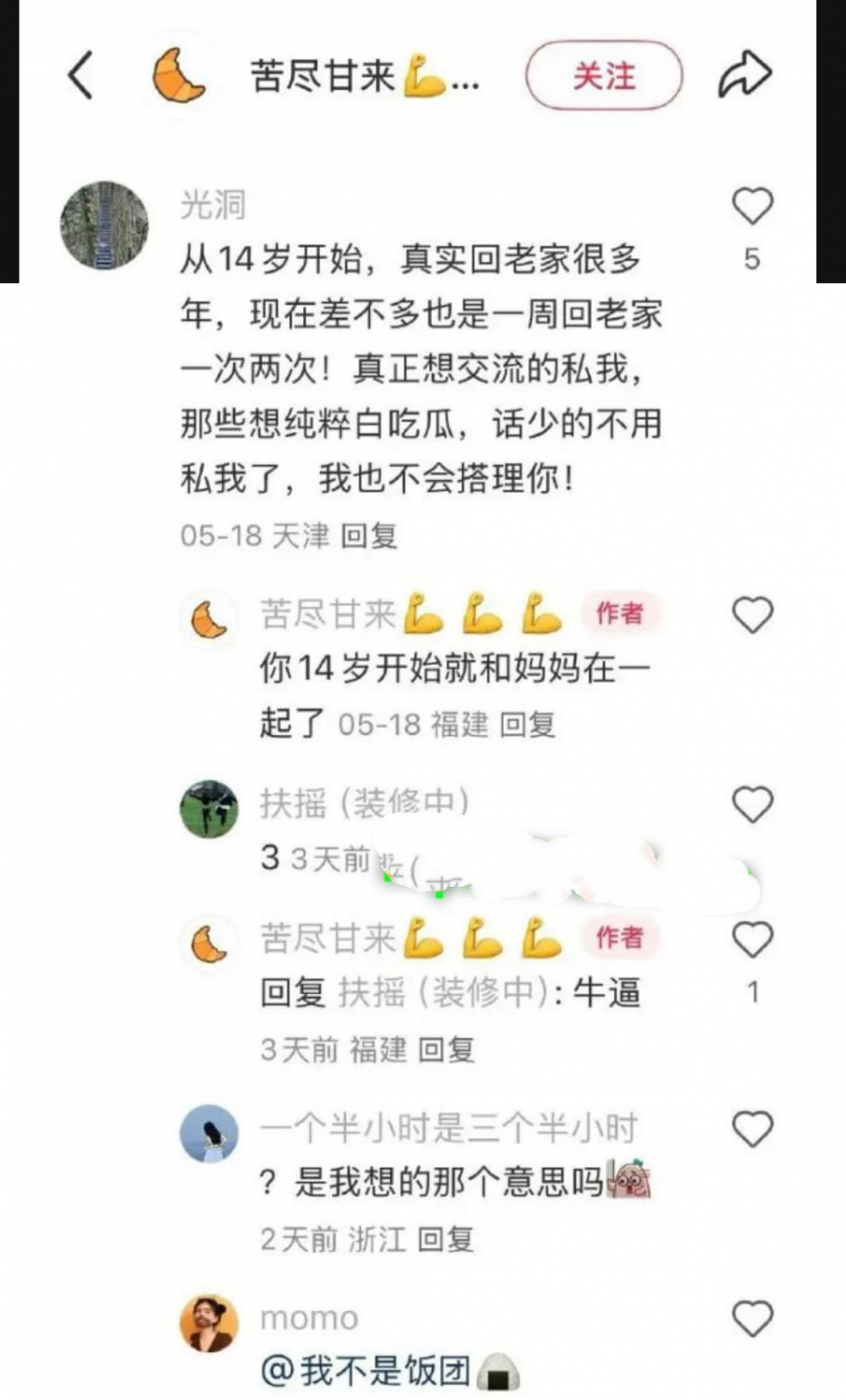Open momo's profile avatar
Viewport: 846px width, 1400px height.
click(209, 1323)
